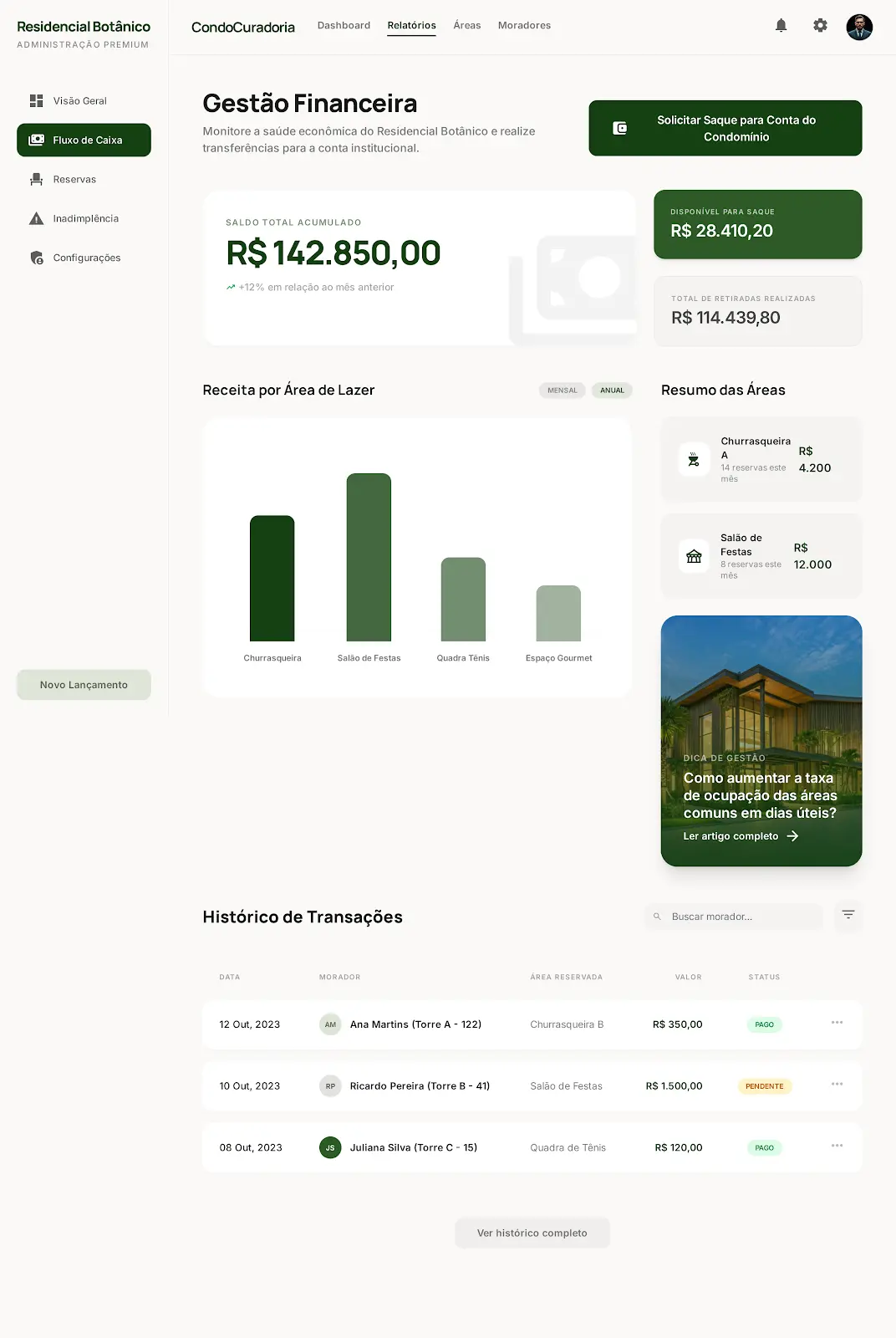
Task: Open the transaction filter icon
Action: (x=848, y=916)
